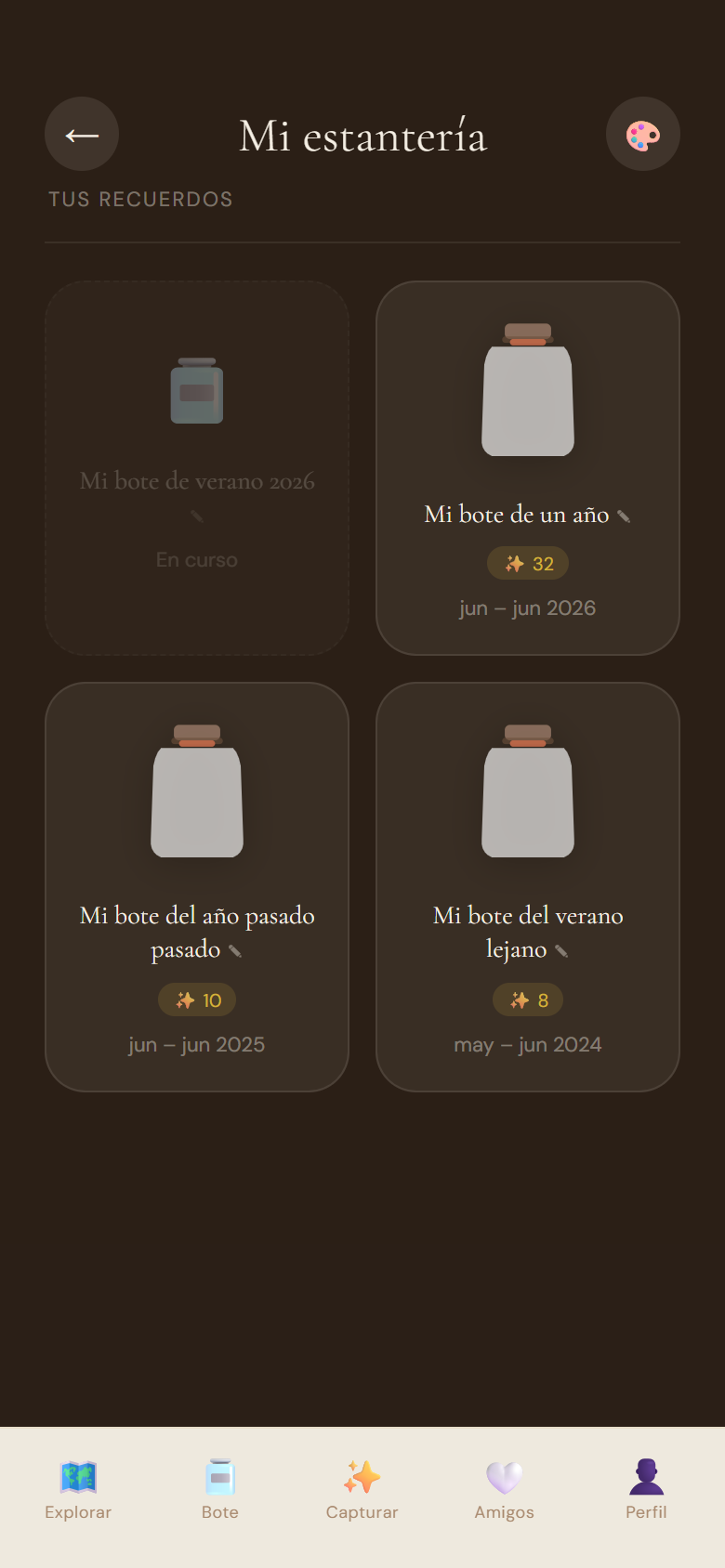Edit the name of Mi bote de un año
Image resolution: width=725 pixels, height=1568 pixels.
(624, 516)
